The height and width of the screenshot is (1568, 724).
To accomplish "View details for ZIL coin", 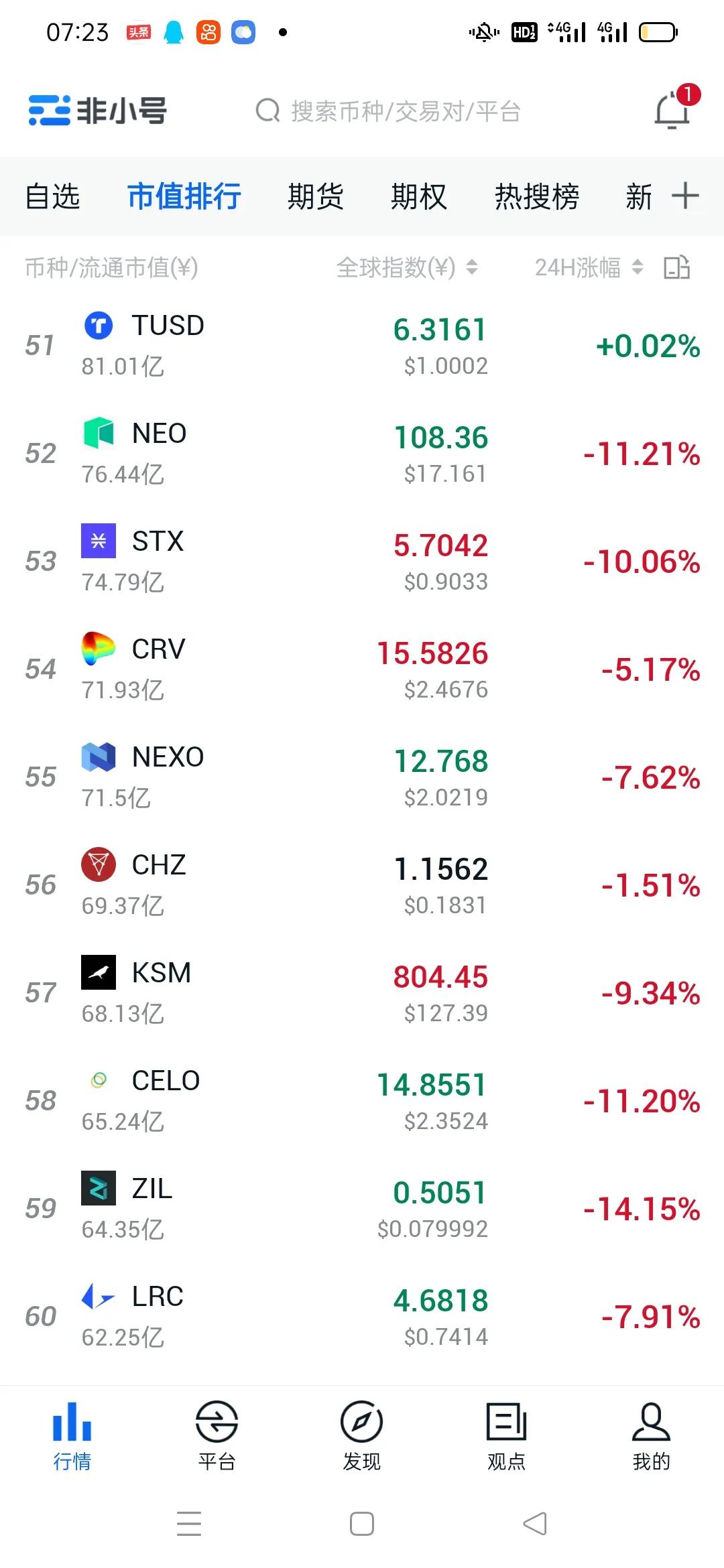I will [x=362, y=1207].
